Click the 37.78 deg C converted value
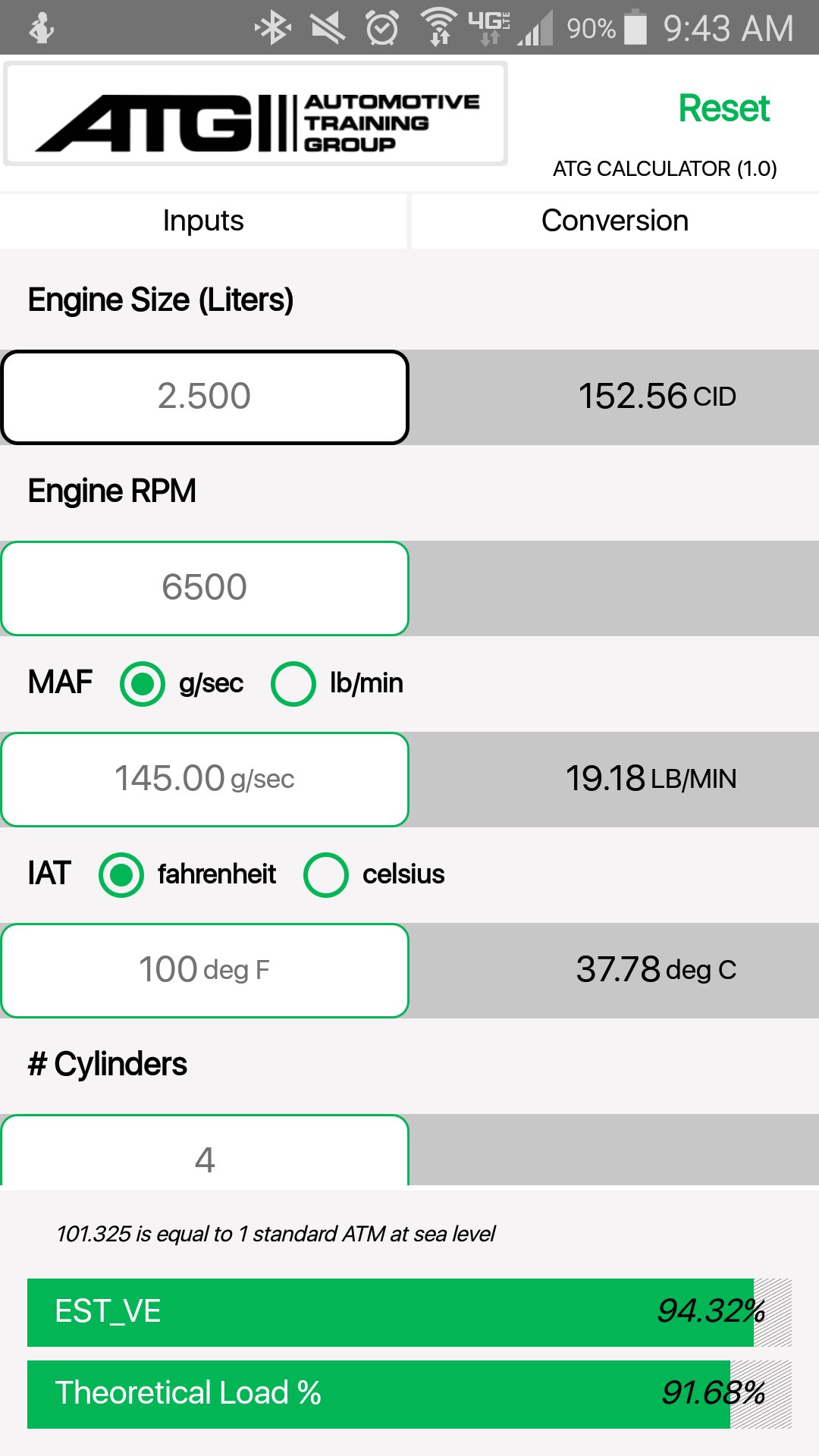Screen dimensions: 819x1456 [658, 968]
